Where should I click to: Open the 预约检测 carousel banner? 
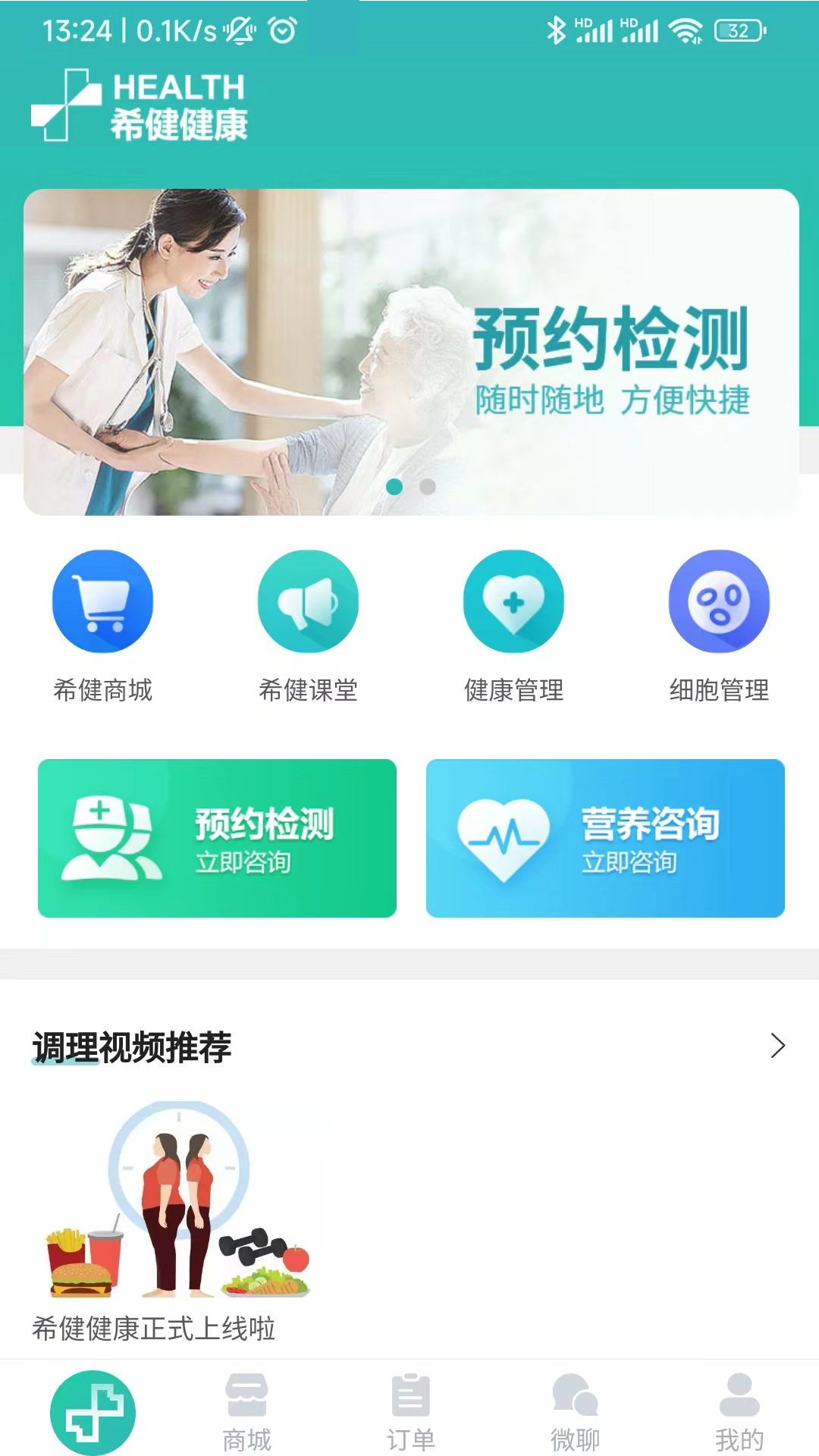tap(411, 351)
